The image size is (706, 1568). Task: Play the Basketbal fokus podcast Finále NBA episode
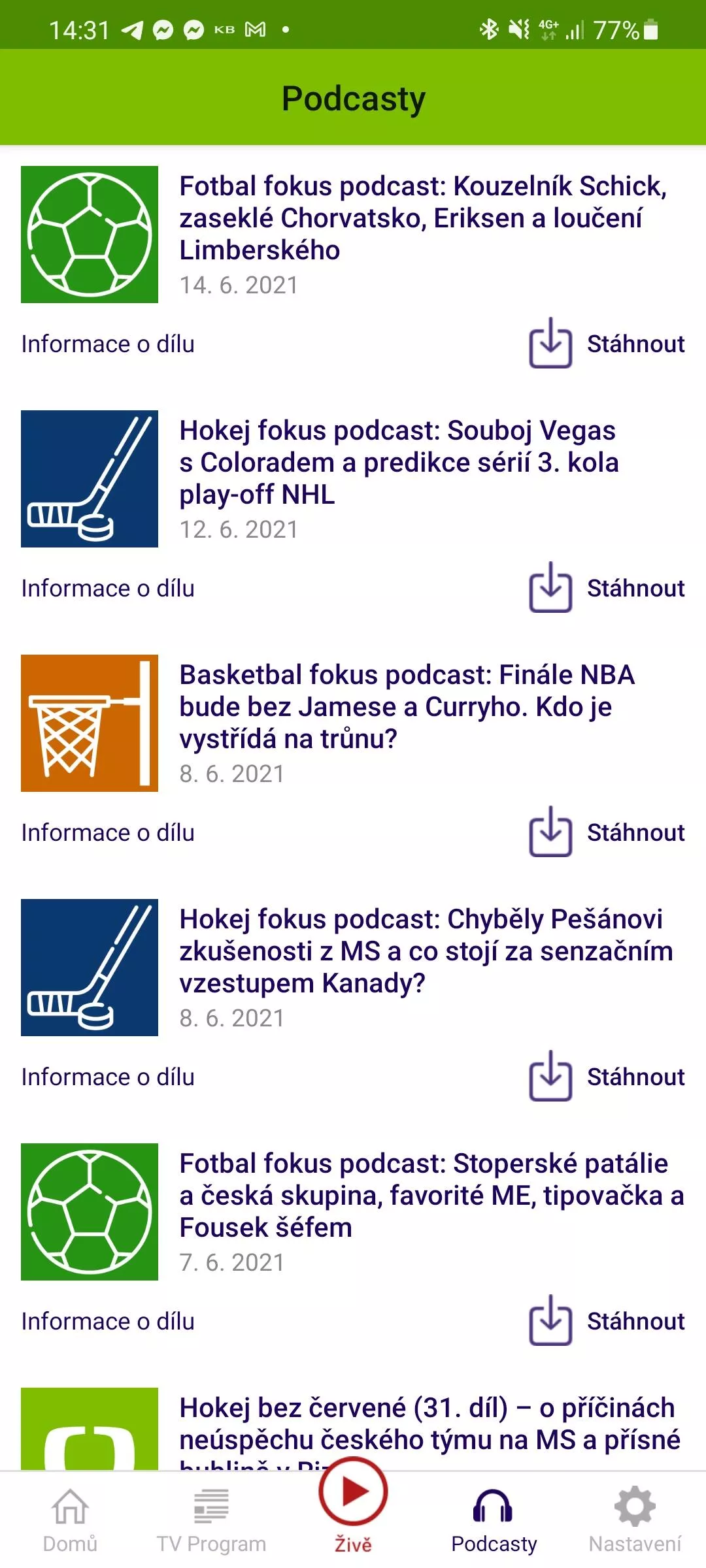point(407,707)
